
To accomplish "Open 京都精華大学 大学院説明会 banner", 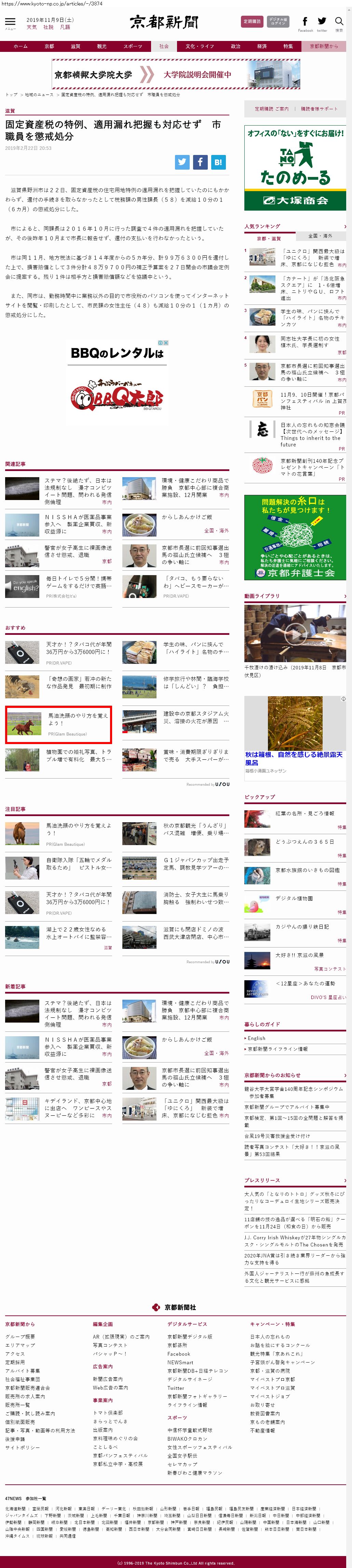I will 176,74.
